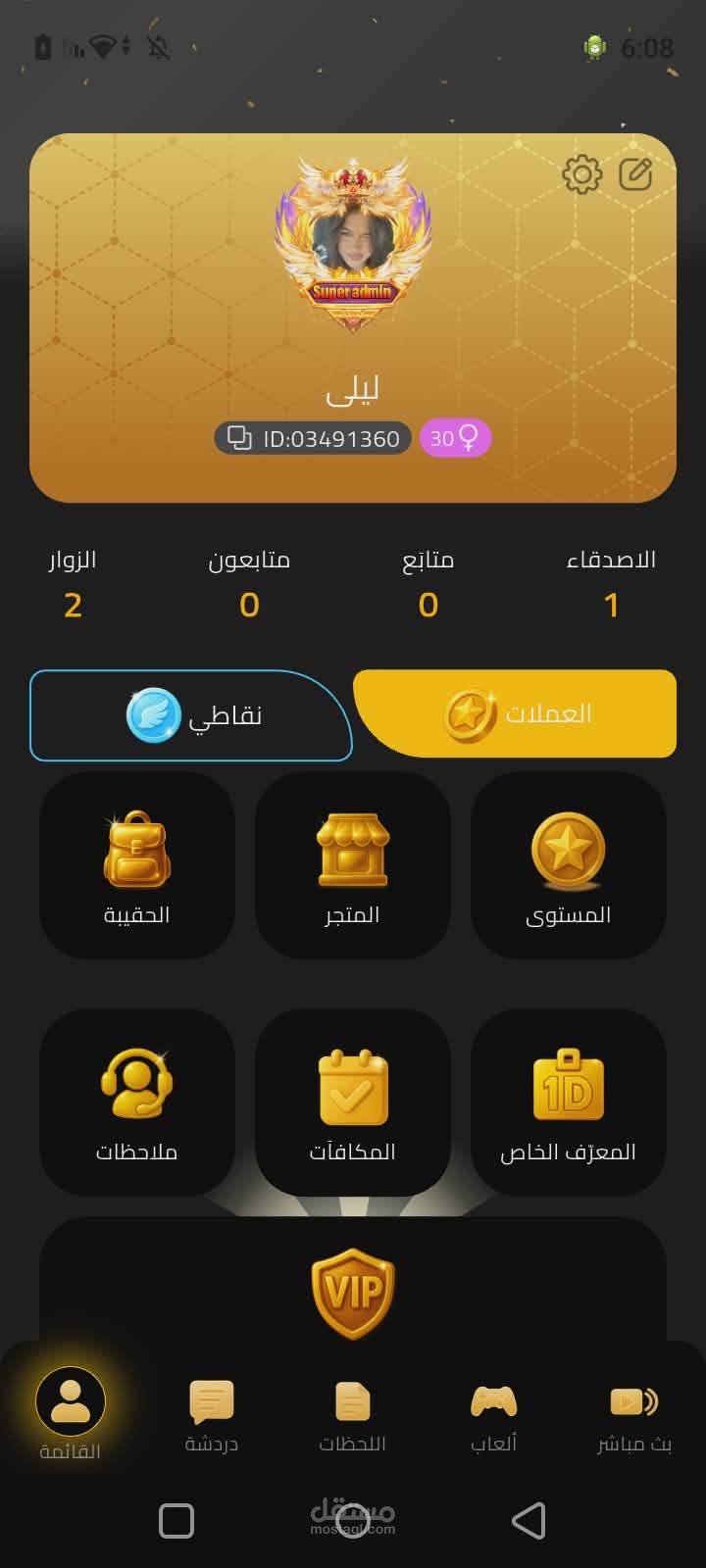Open المستوى level tile
This screenshot has height=1568, width=706.
568,865
